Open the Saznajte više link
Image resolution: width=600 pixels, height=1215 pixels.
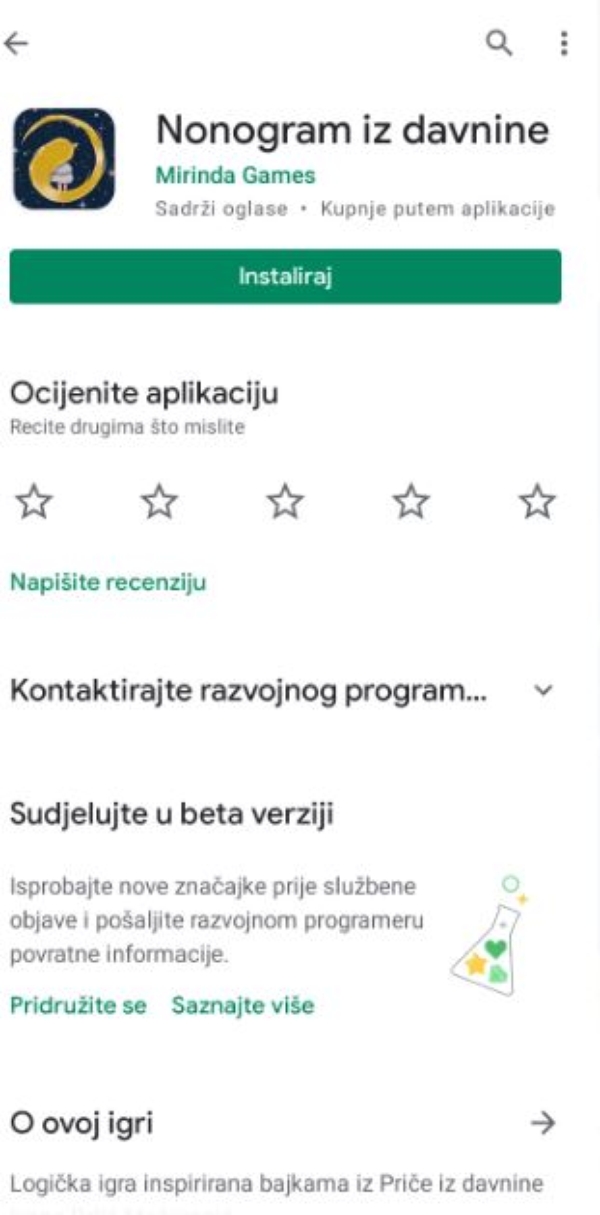[x=243, y=1005]
